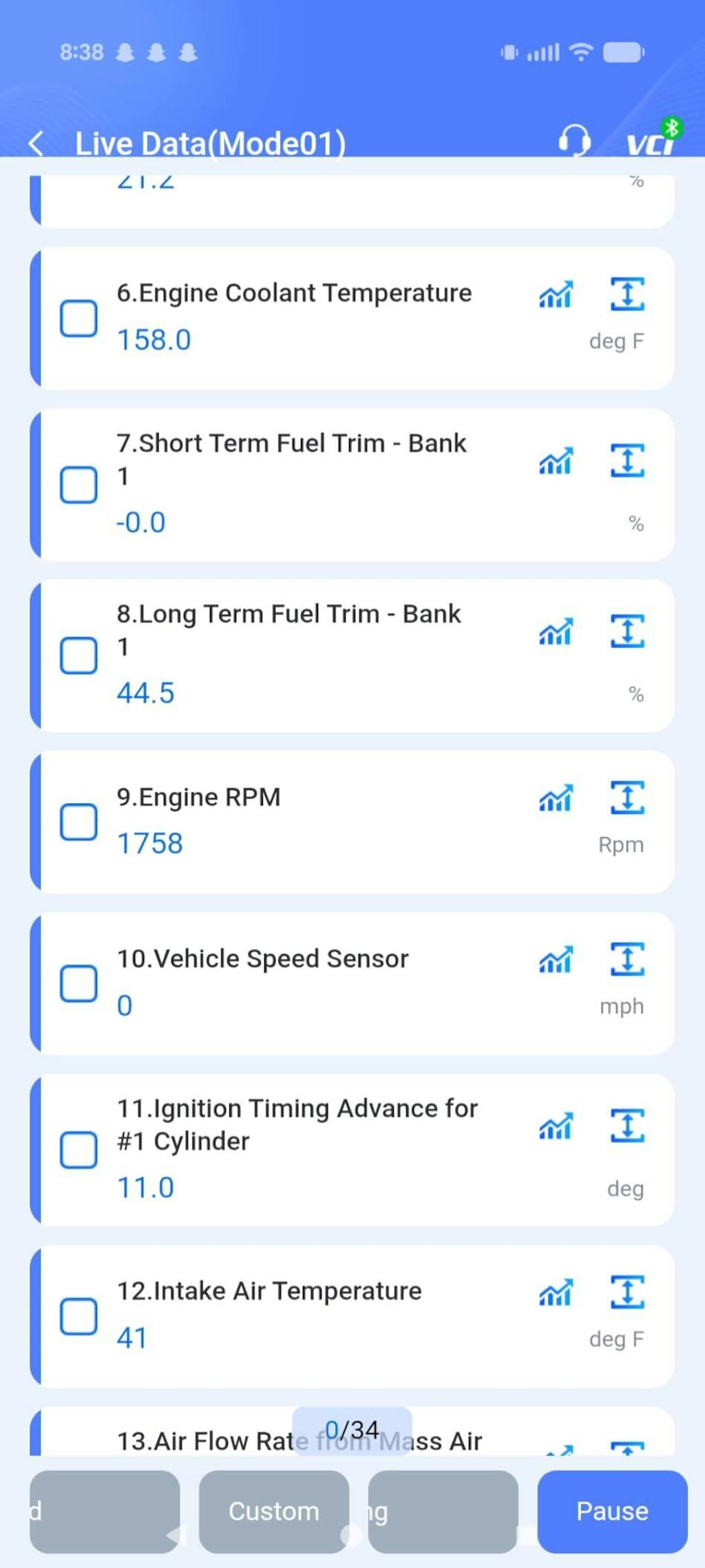The height and width of the screenshot is (1568, 705).
Task: Tick the Long Term Fuel Trim checkbox
Action: click(78, 655)
